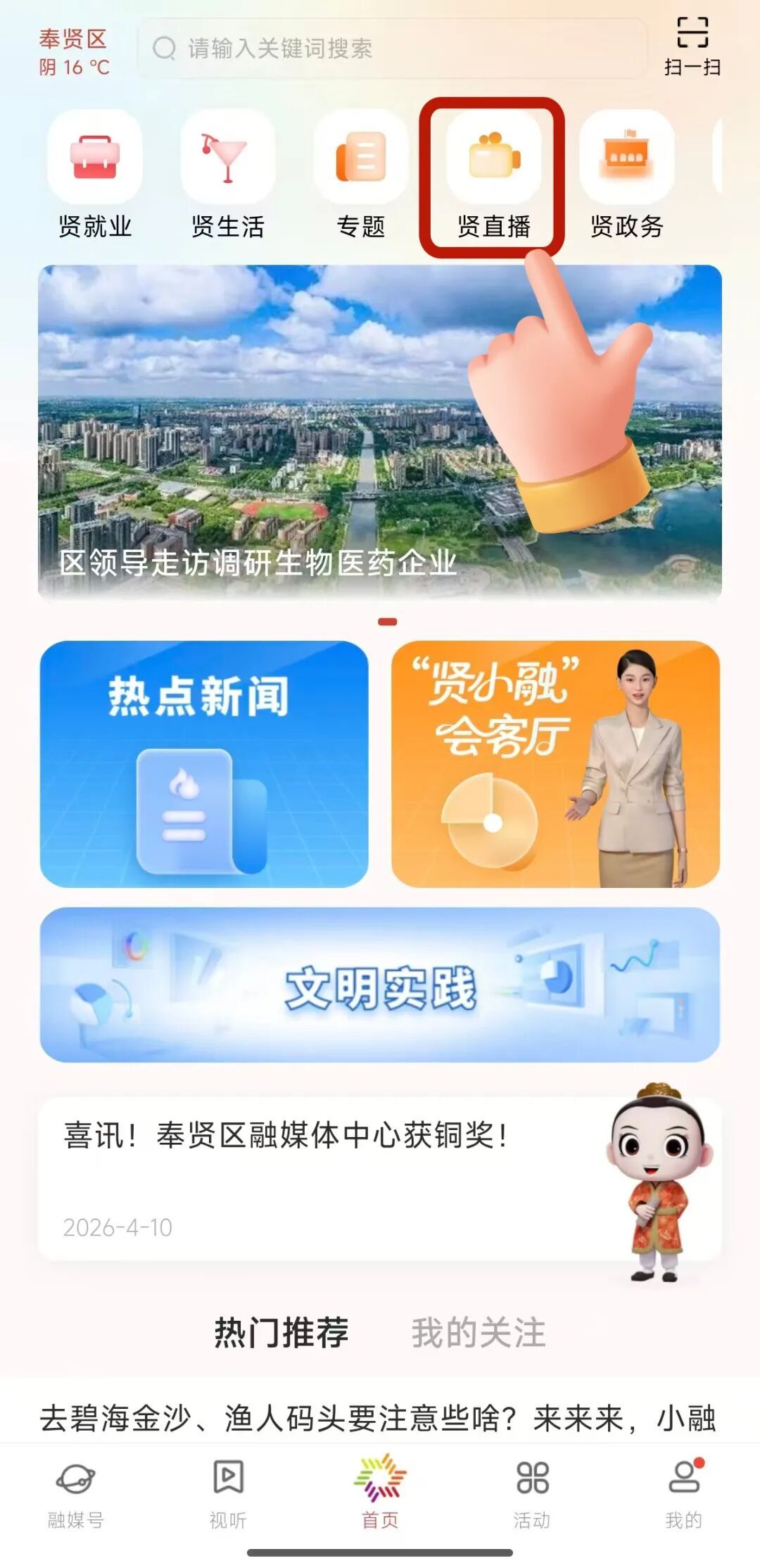
Task: Switch to the 我的关注 tab
Action: [479, 1333]
